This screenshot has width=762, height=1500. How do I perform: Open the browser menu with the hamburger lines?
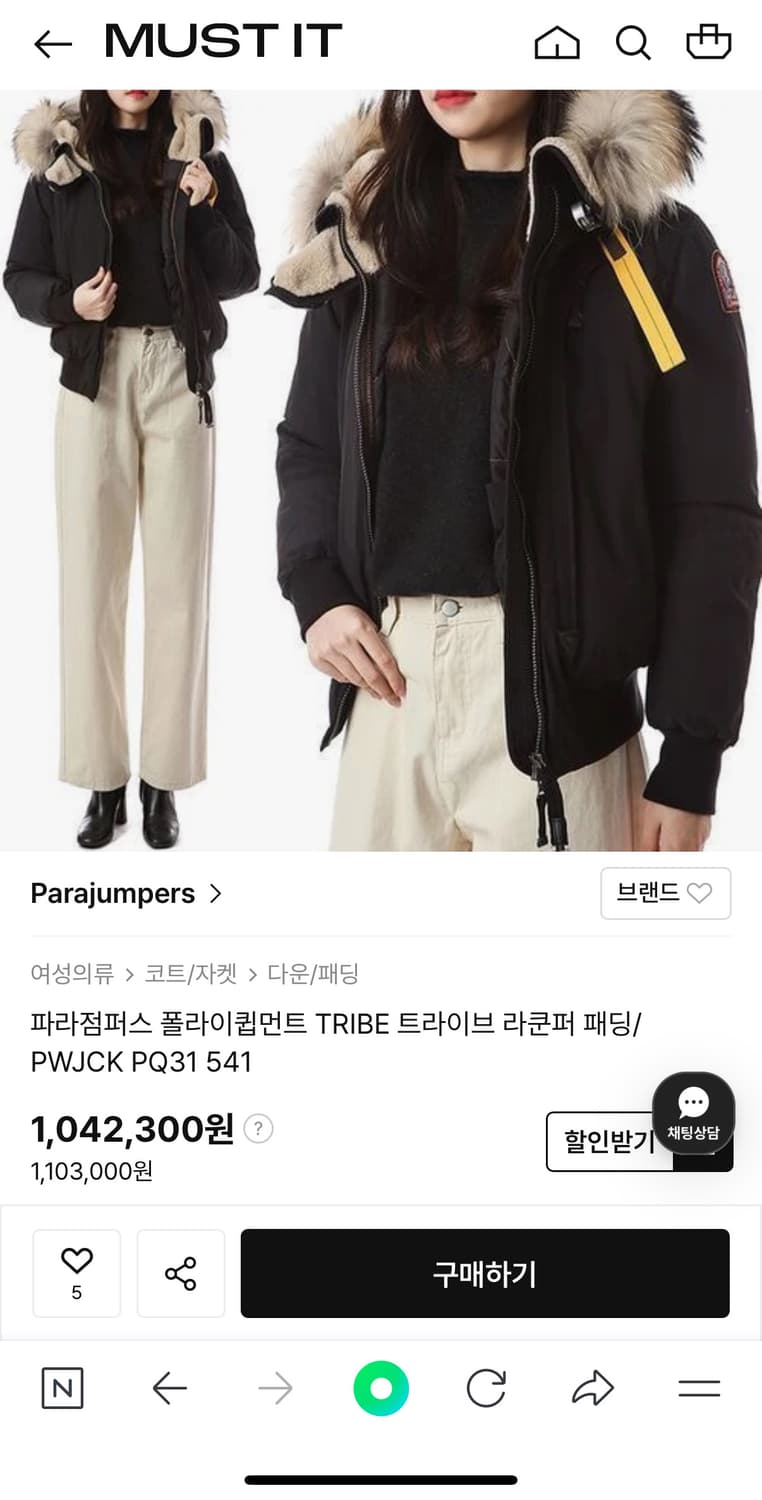pyautogui.click(x=698, y=1388)
